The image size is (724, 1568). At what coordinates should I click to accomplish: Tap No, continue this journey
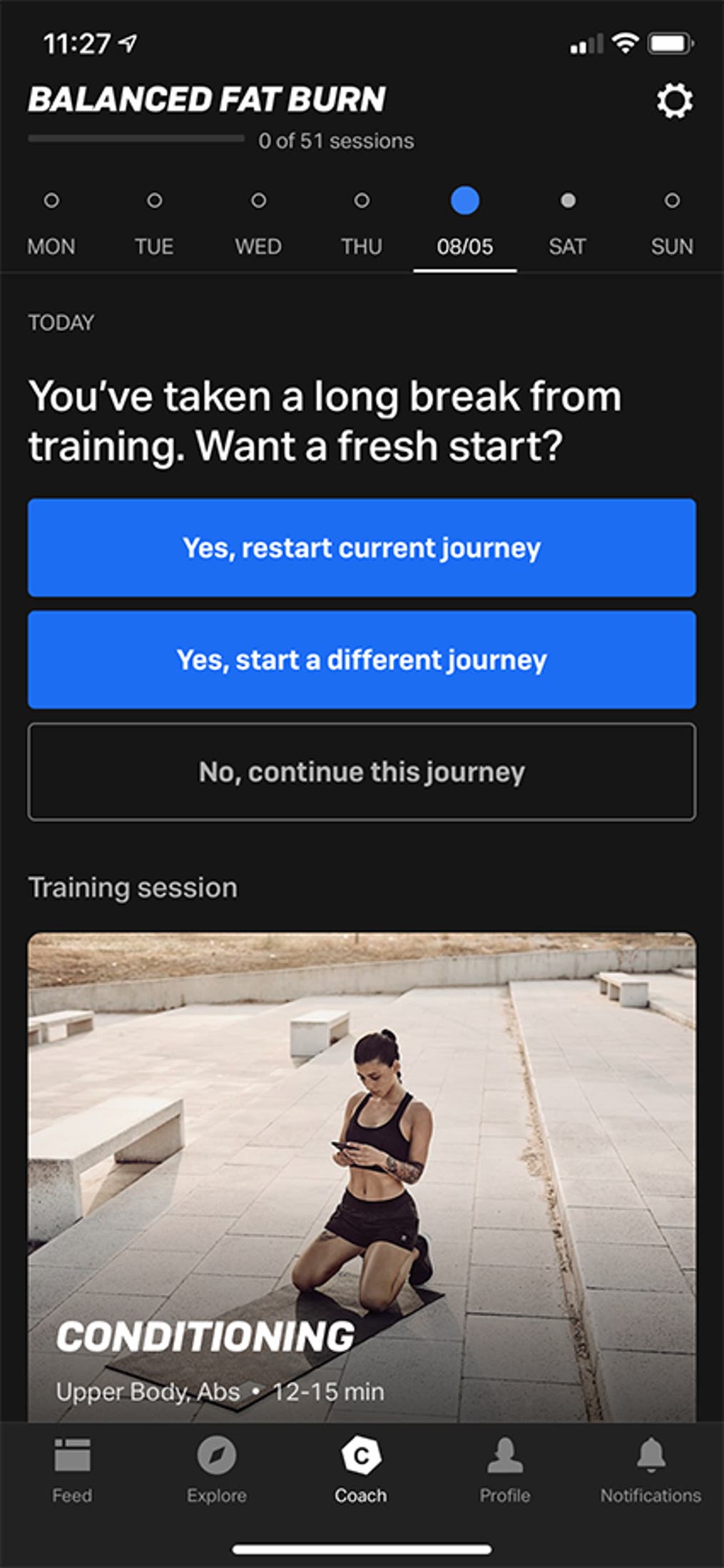(362, 772)
